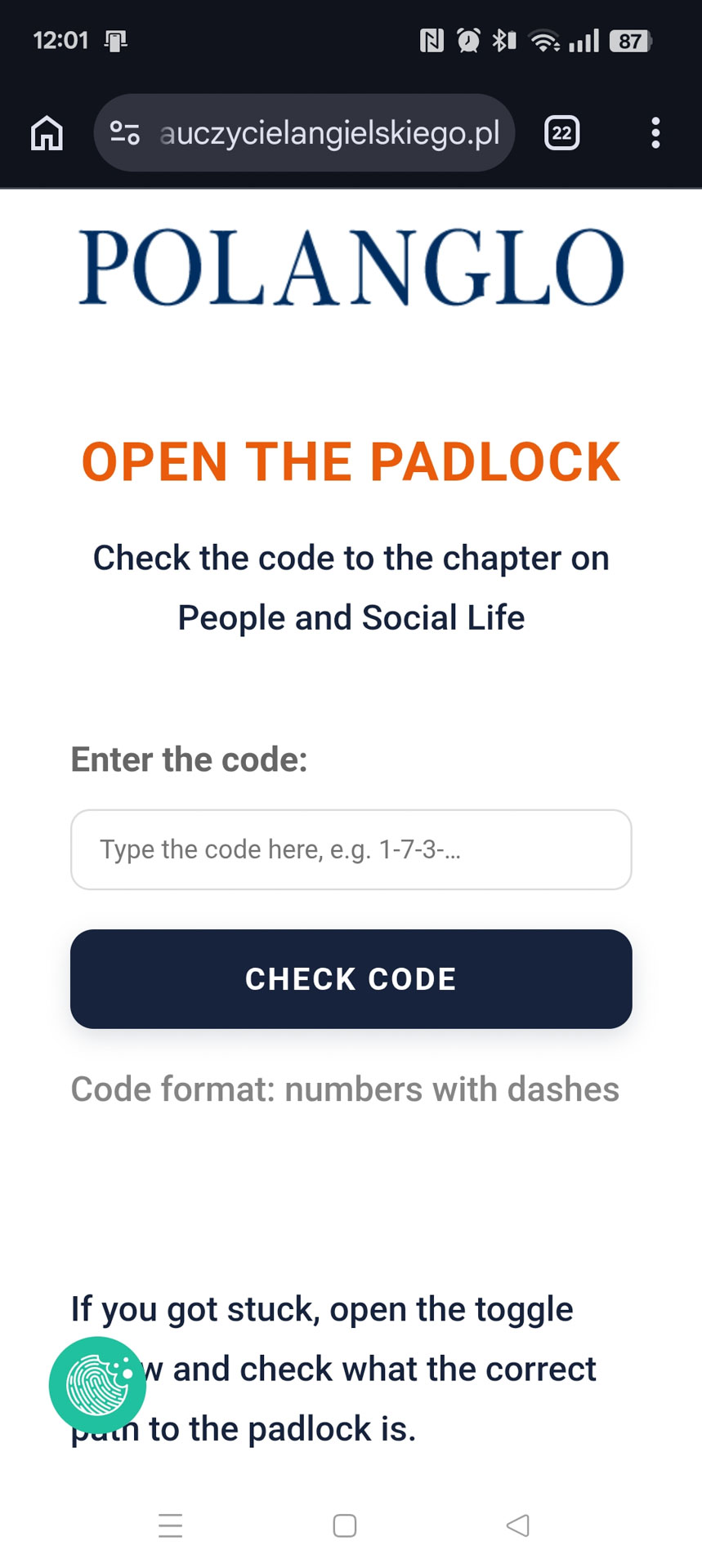Open the browser home page

pyautogui.click(x=47, y=133)
